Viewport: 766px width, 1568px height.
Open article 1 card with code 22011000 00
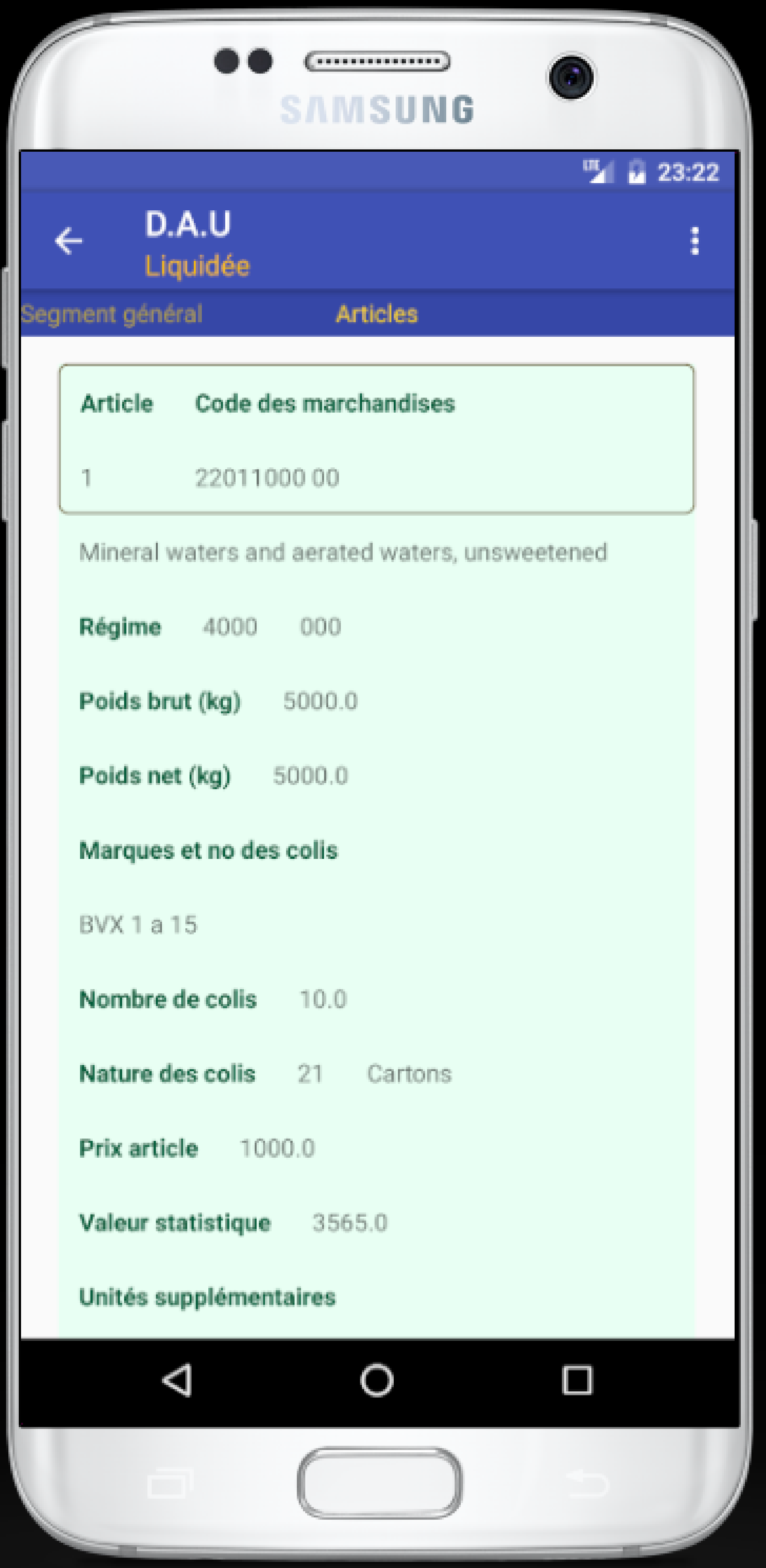pos(376,439)
